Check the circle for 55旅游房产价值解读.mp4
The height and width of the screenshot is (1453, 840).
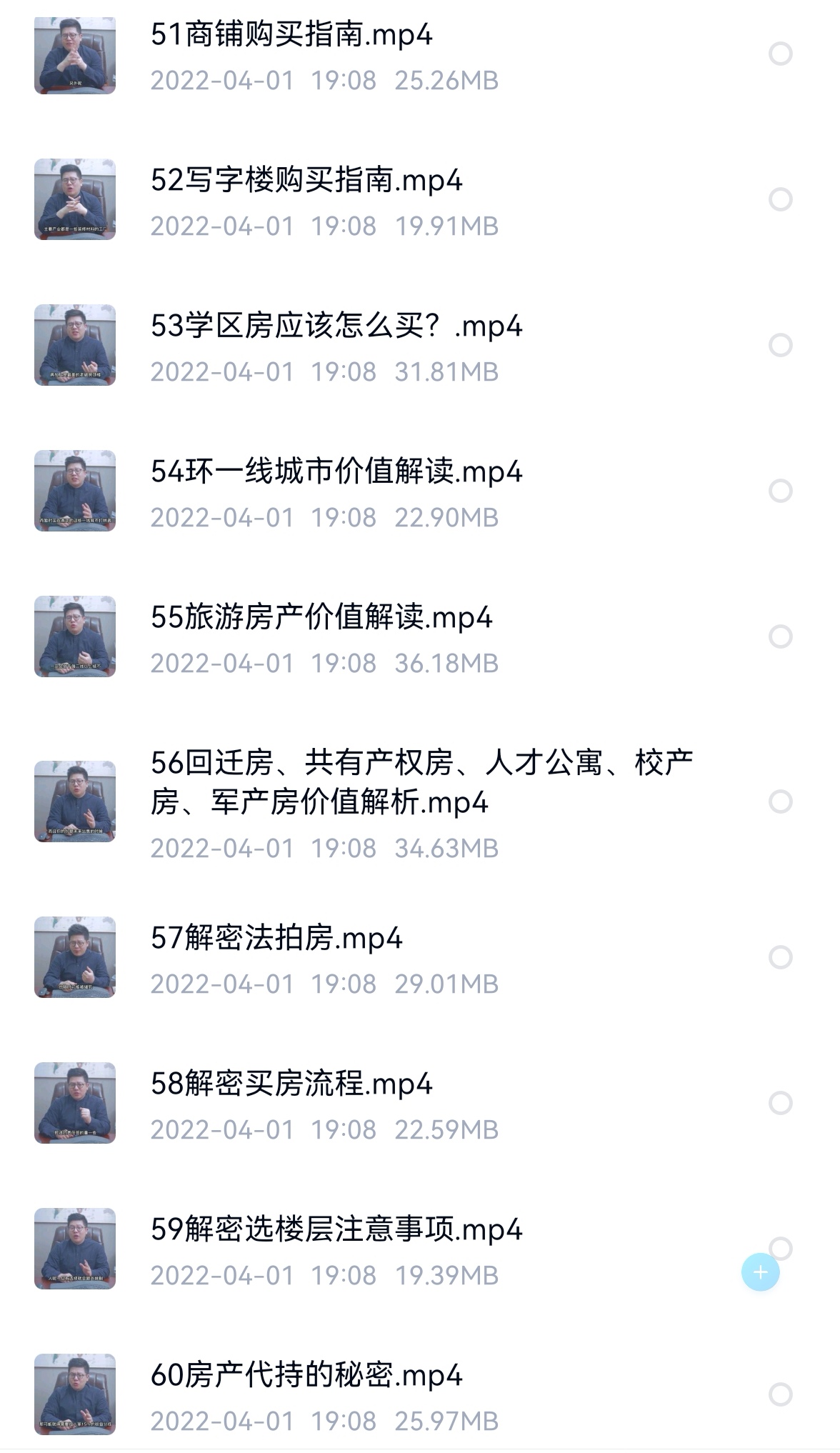tap(780, 636)
